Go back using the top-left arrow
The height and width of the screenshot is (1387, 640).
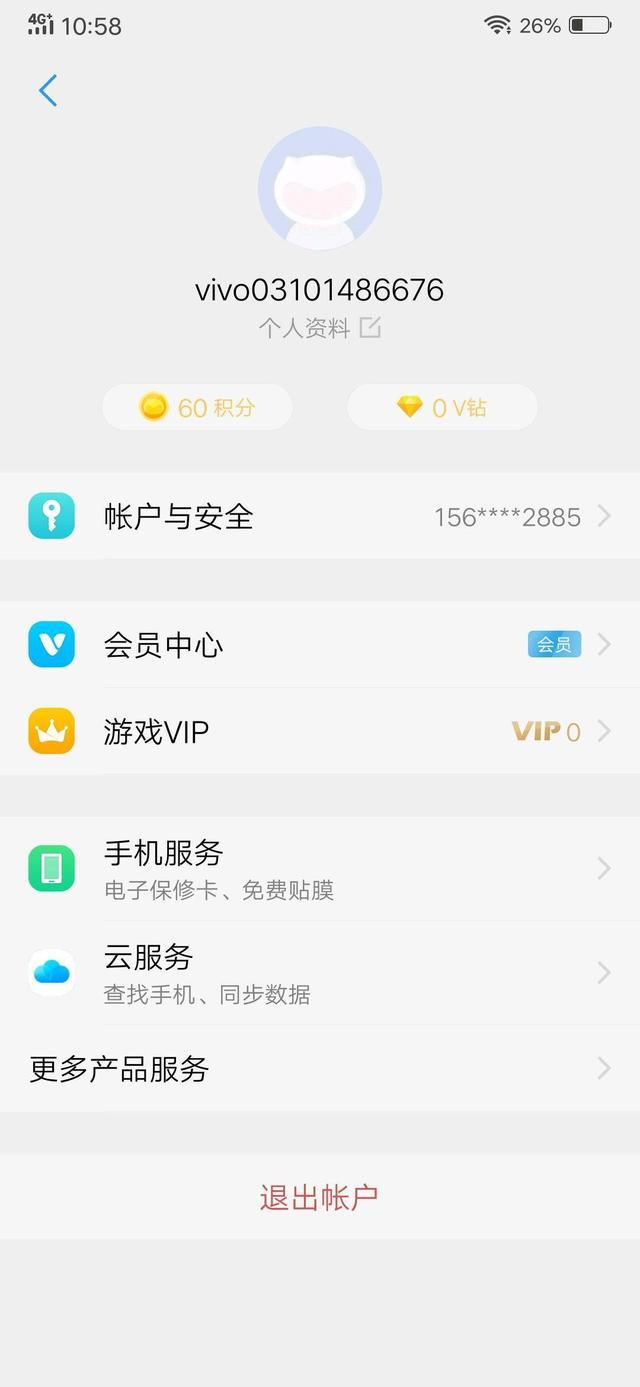pyautogui.click(x=48, y=91)
